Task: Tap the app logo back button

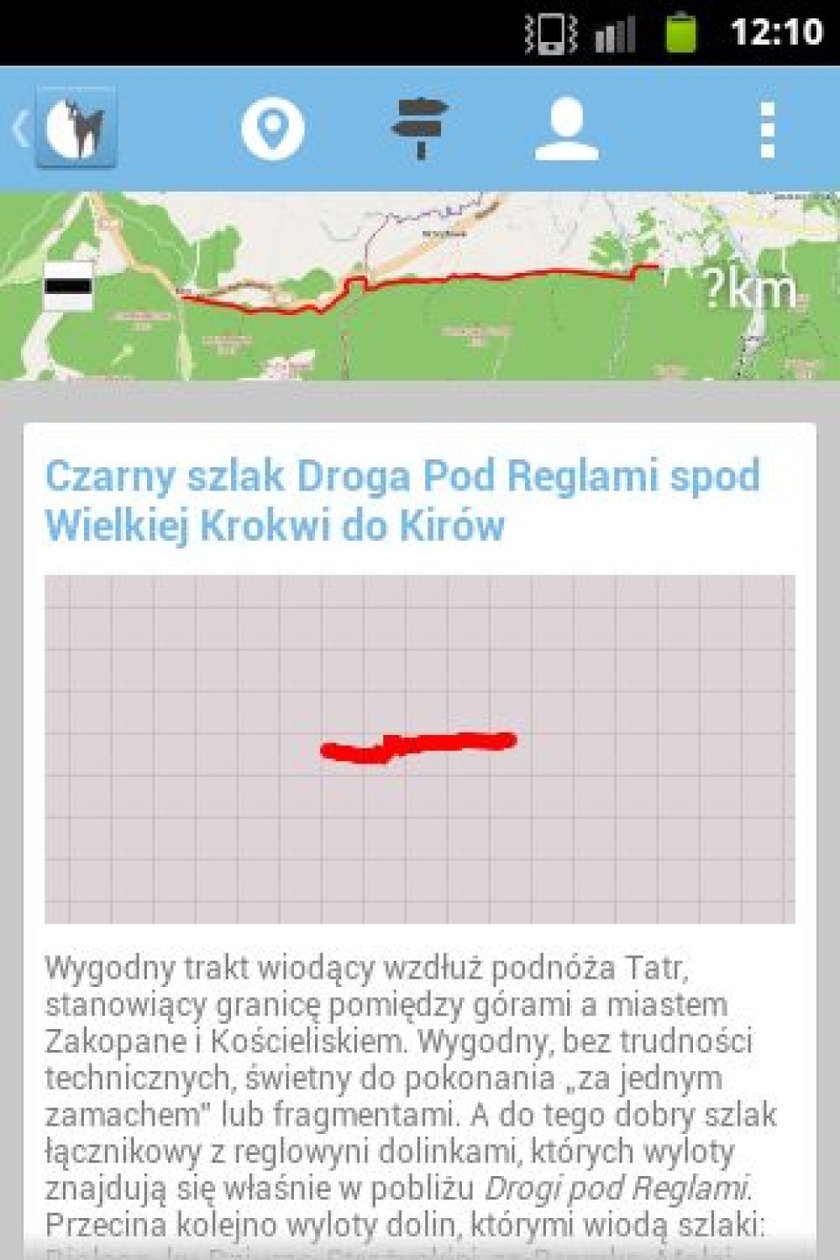Action: [x=70, y=128]
